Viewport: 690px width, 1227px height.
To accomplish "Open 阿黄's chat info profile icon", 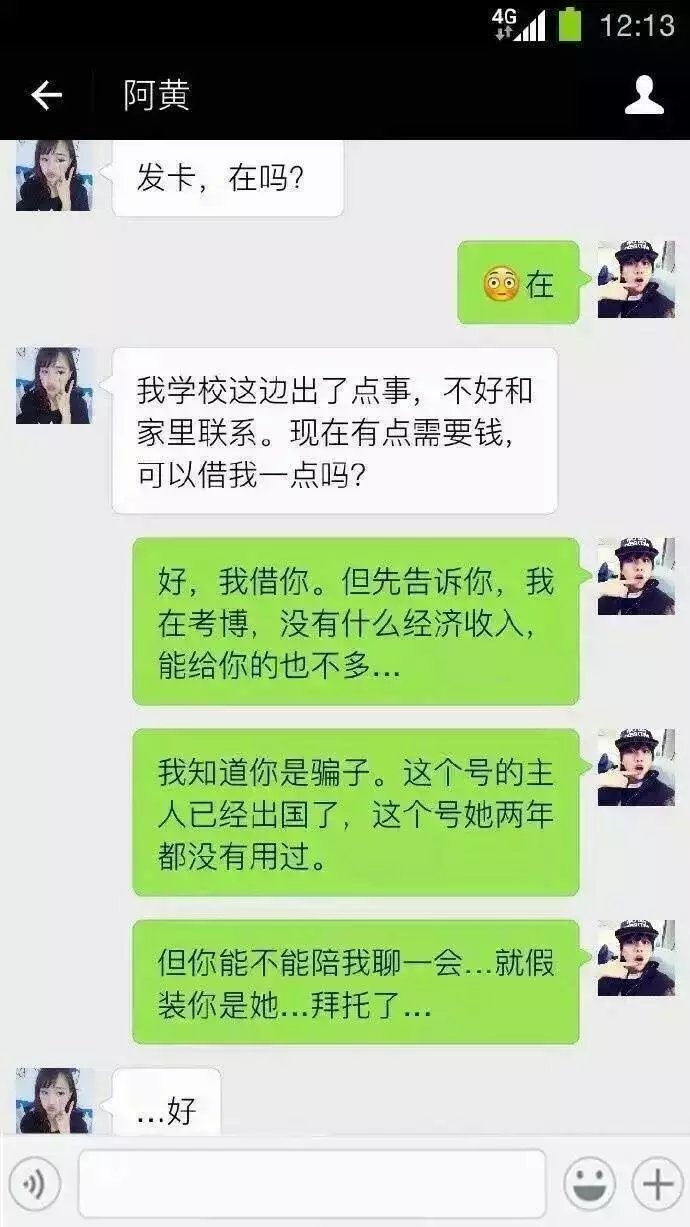I will pos(644,96).
